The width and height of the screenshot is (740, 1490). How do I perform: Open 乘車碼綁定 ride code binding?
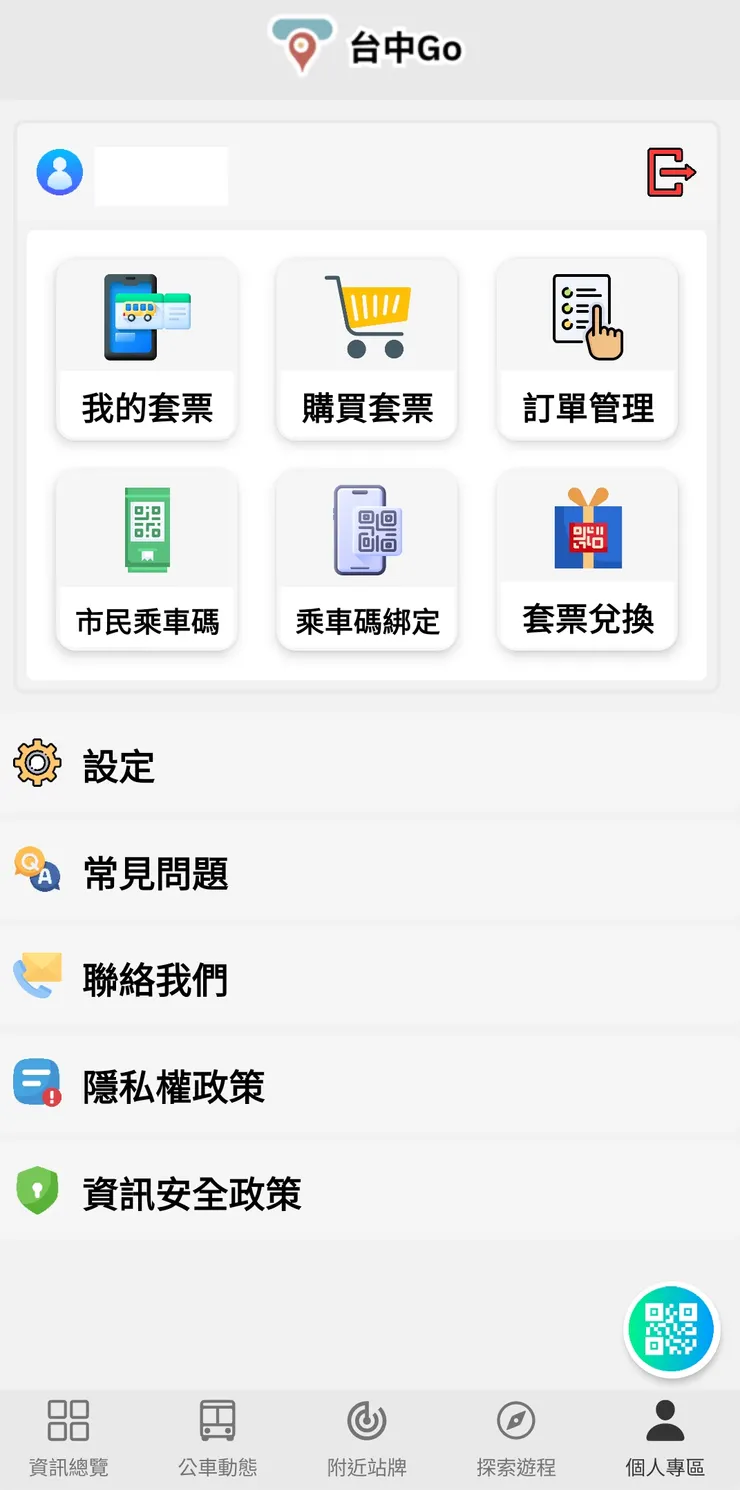[366, 561]
